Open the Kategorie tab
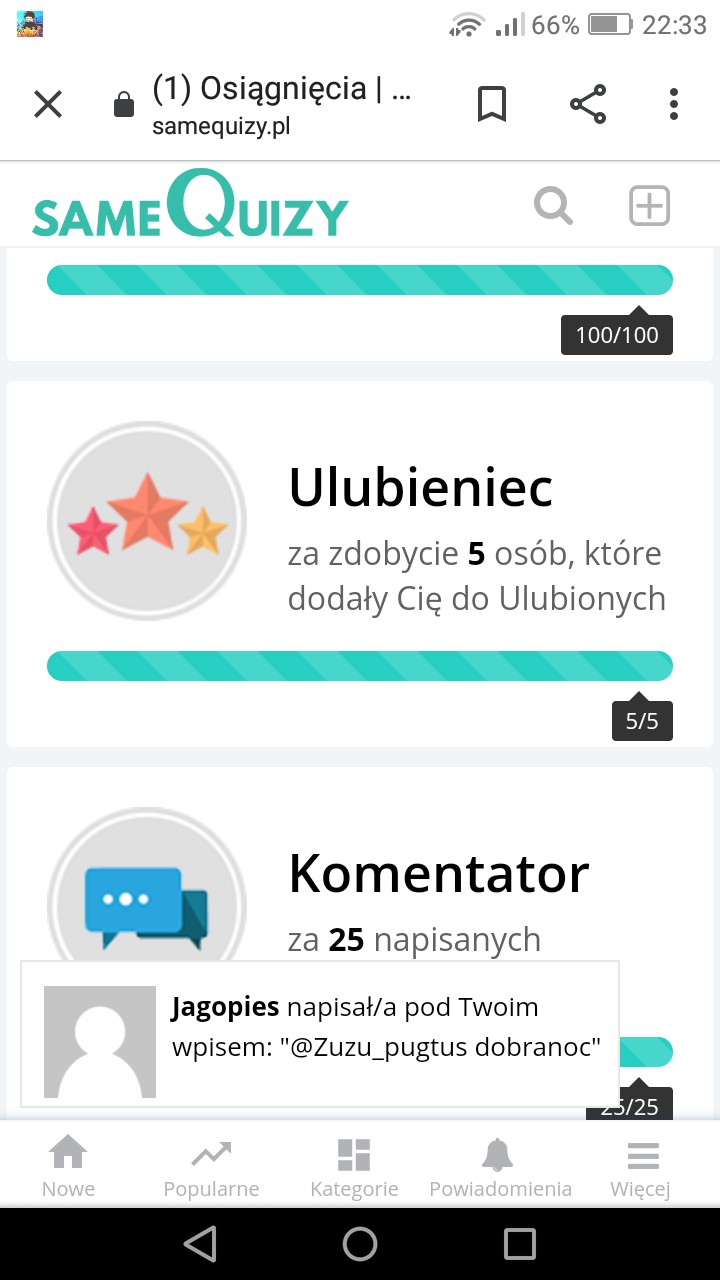720x1280 pixels. pos(354,1166)
